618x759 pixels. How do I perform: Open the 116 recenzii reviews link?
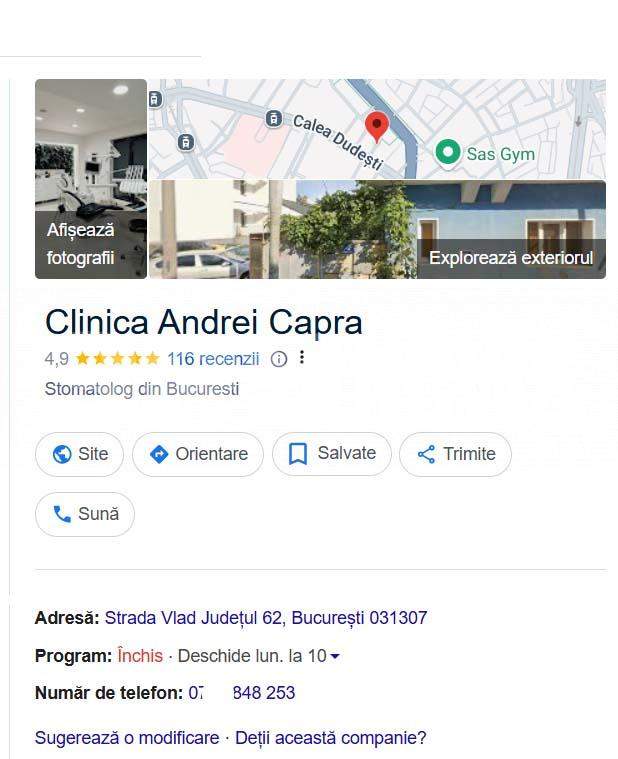[x=213, y=359]
